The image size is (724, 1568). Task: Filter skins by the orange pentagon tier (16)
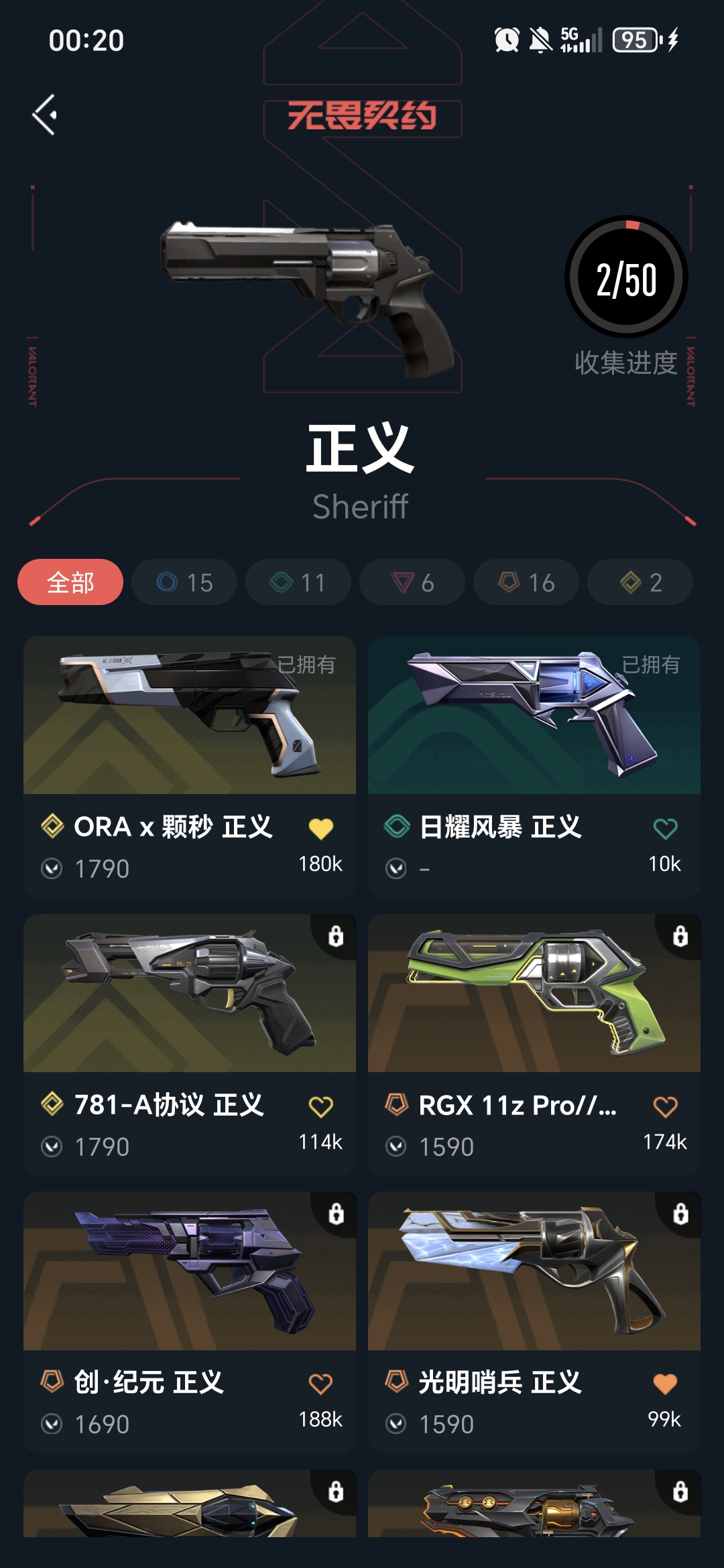click(526, 582)
